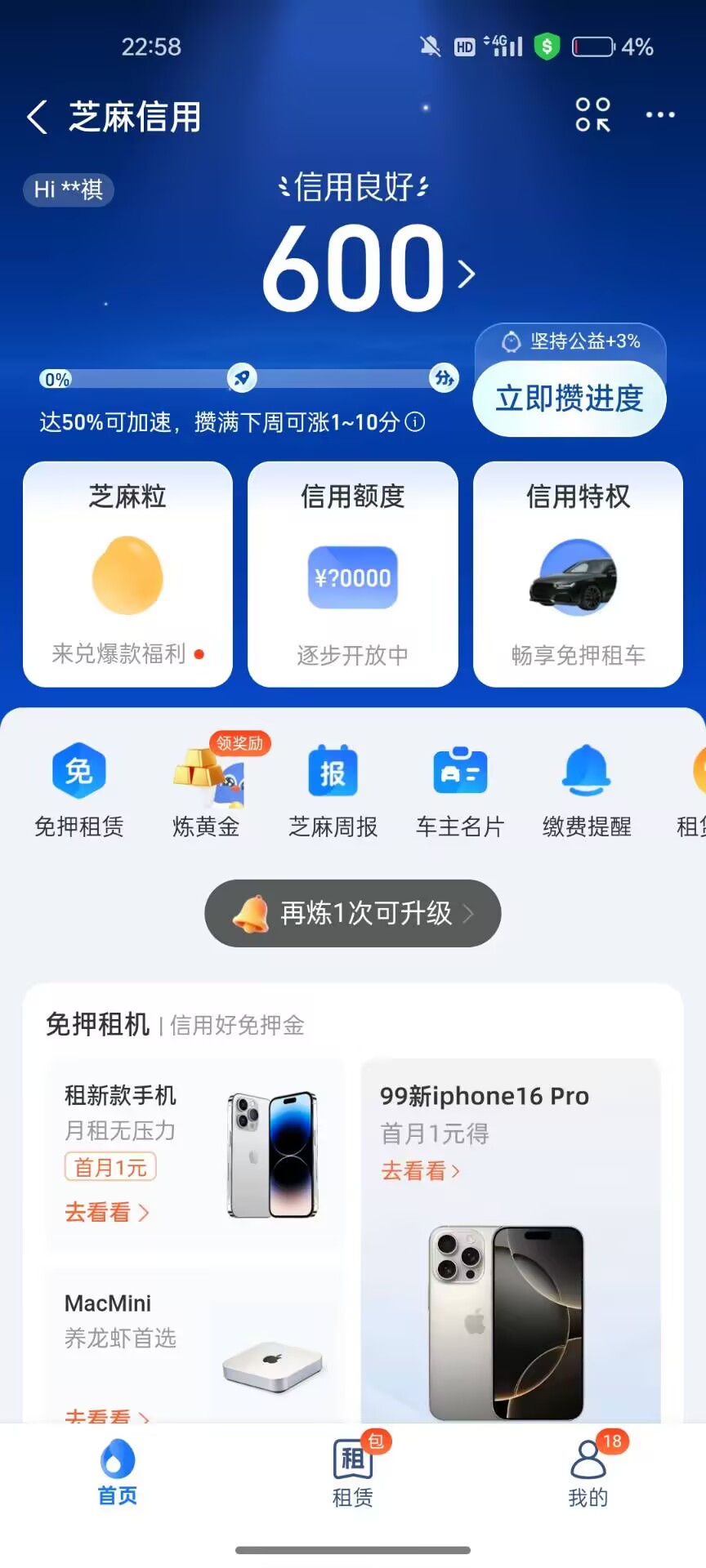This screenshot has width=706, height=1568.
Task: Open 免押租赁 service
Action: (x=78, y=789)
